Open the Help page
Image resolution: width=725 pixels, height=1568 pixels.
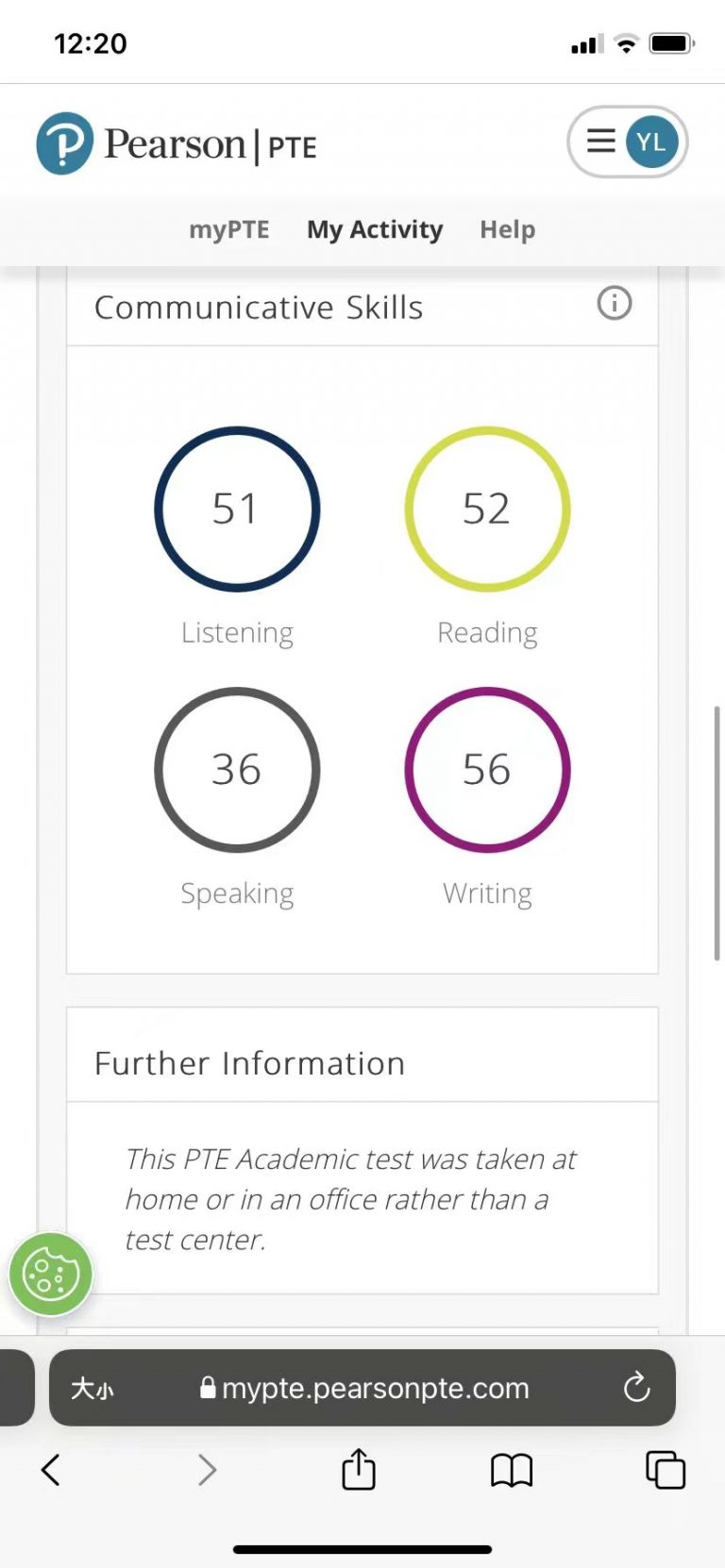[x=507, y=229]
